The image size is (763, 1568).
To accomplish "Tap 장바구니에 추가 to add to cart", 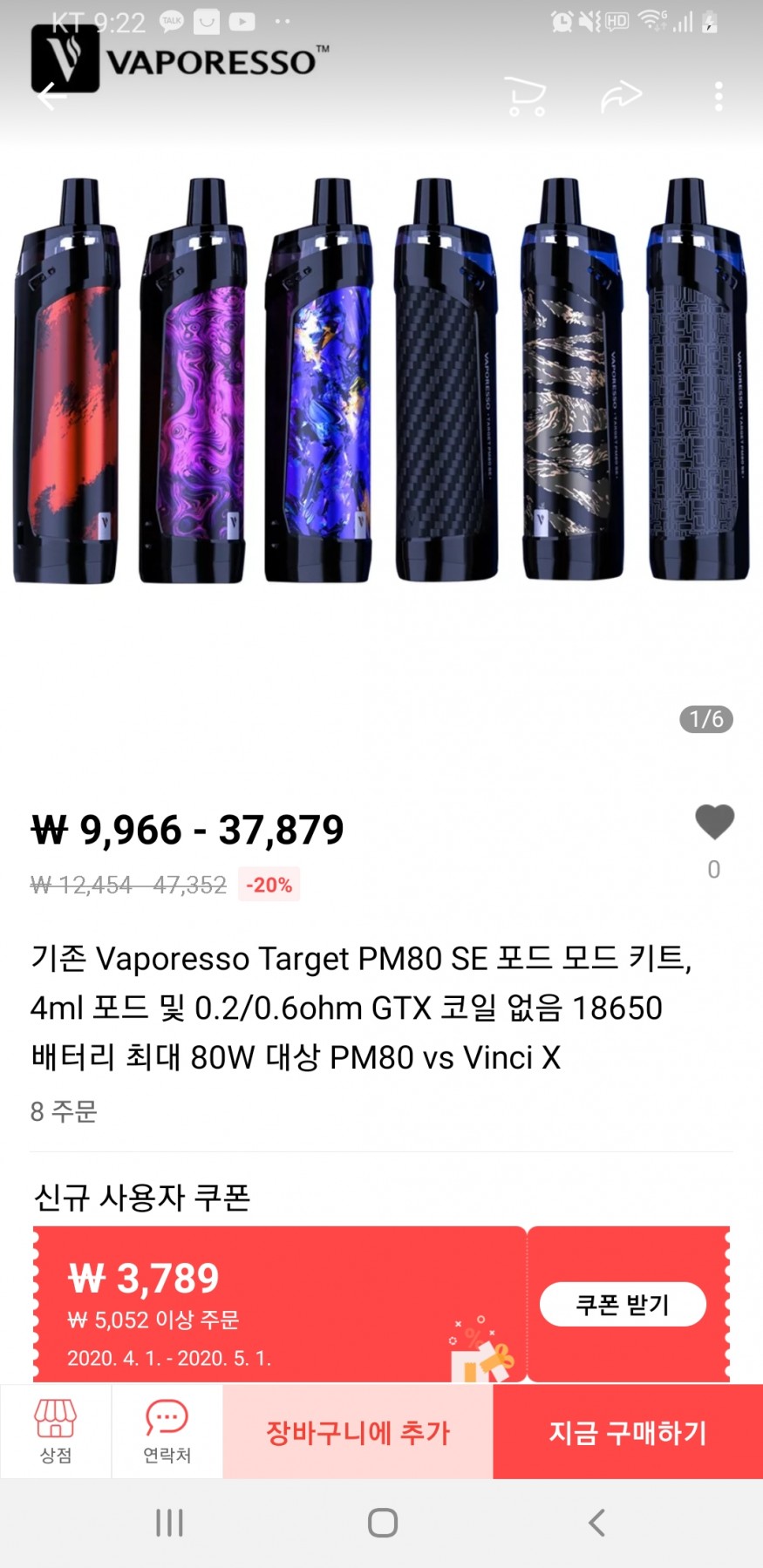I will pyautogui.click(x=358, y=1432).
